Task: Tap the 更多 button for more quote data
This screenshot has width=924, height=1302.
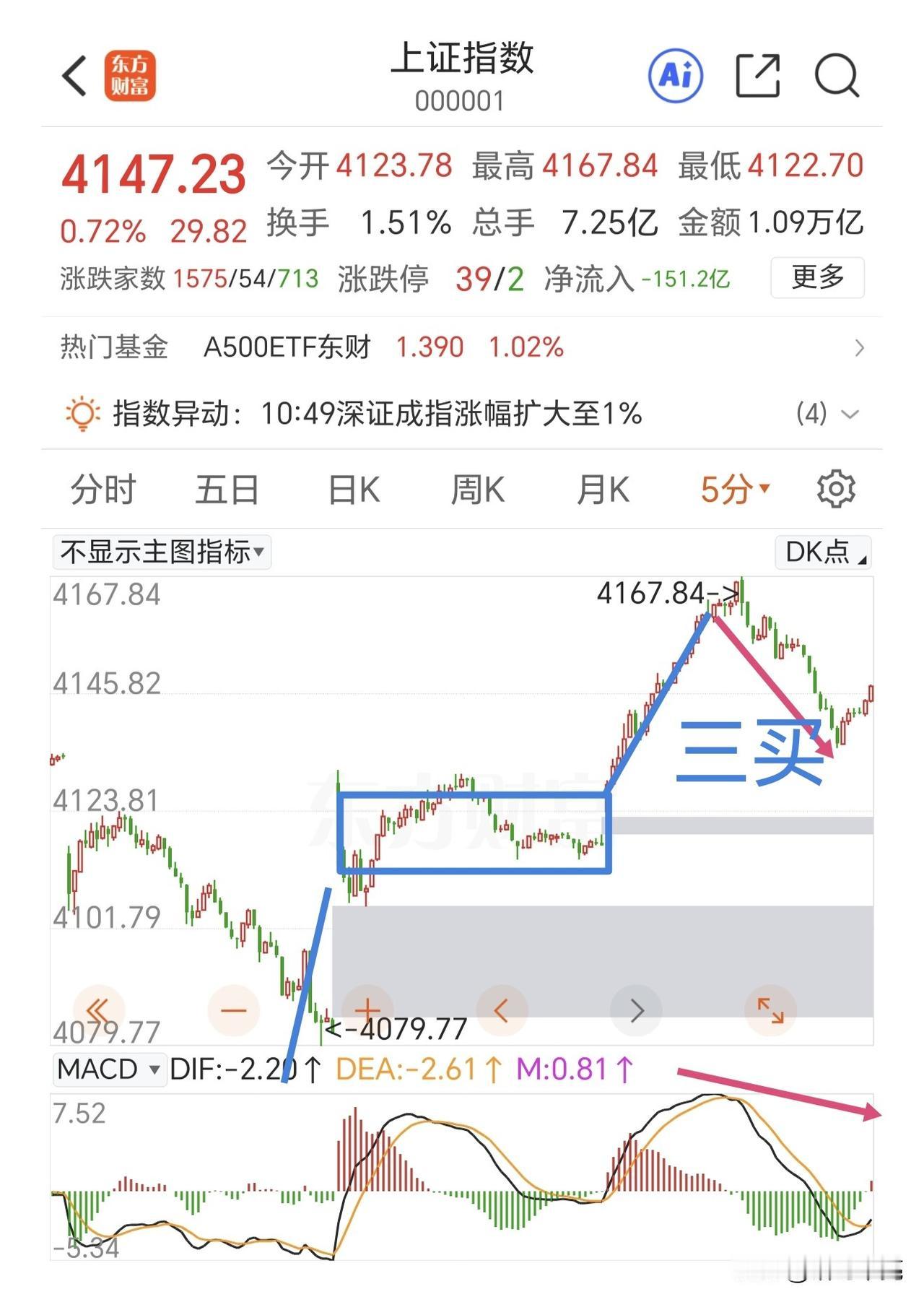Action: (x=816, y=277)
